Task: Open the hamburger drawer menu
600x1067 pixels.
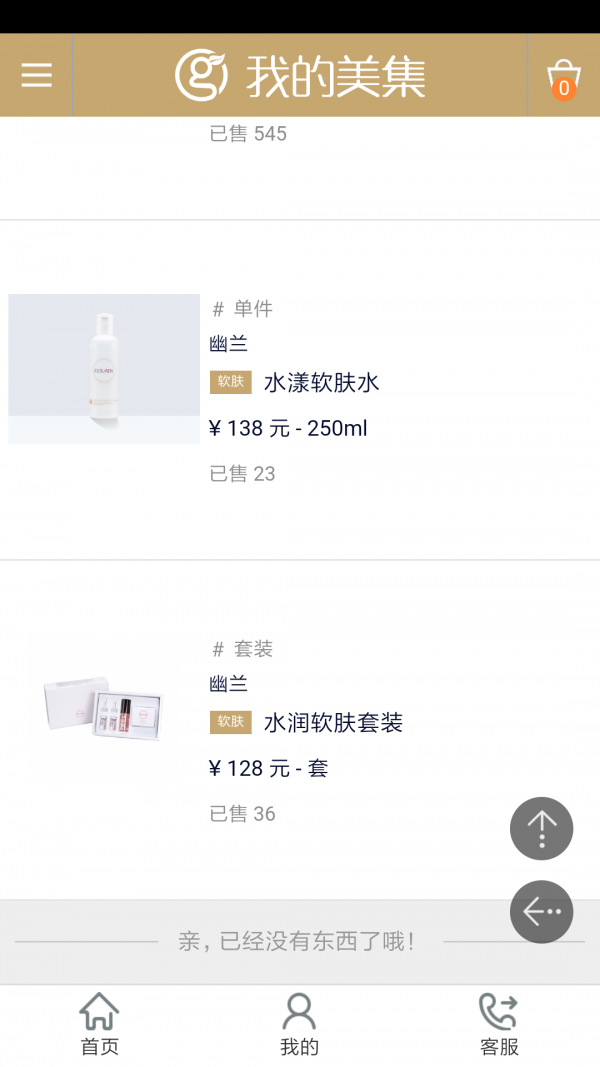Action: 36,75
